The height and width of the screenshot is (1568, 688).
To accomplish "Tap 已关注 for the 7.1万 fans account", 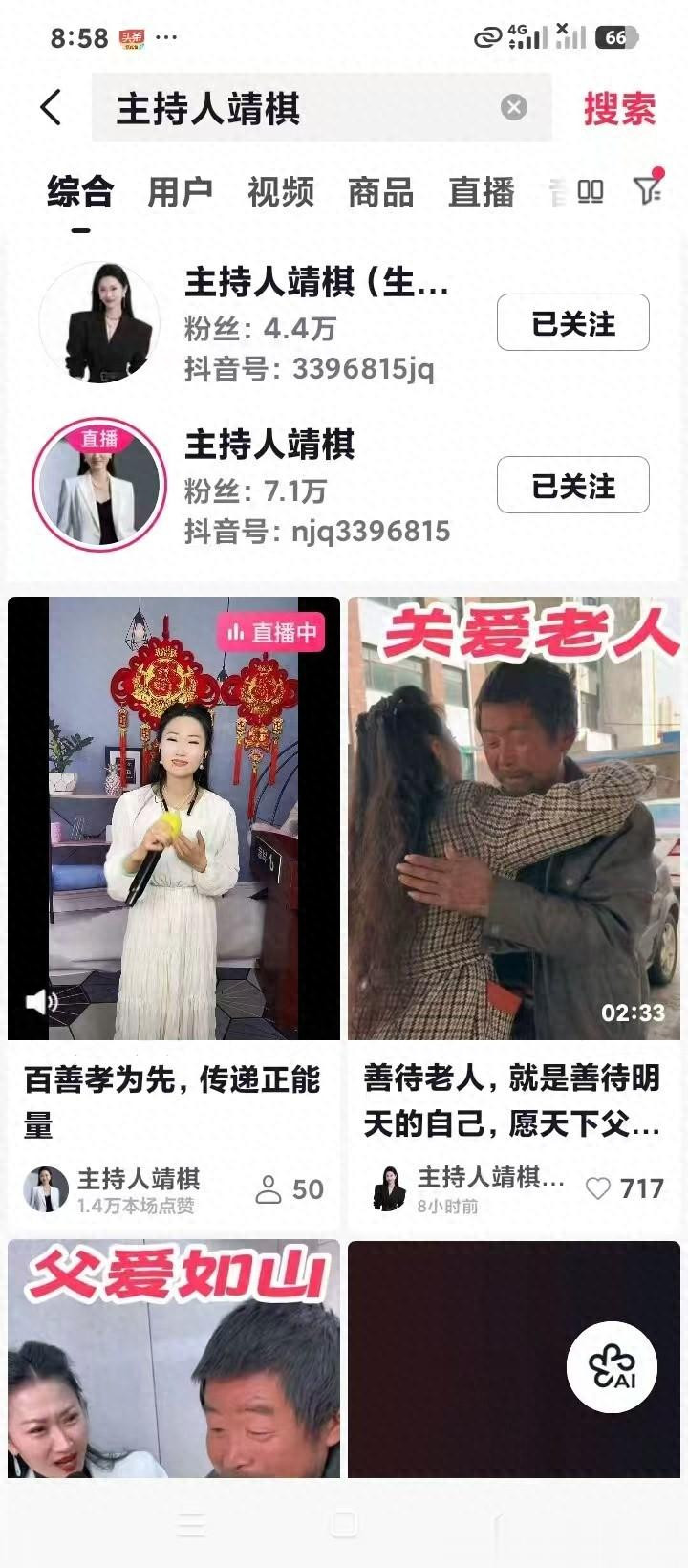I will (572, 486).
